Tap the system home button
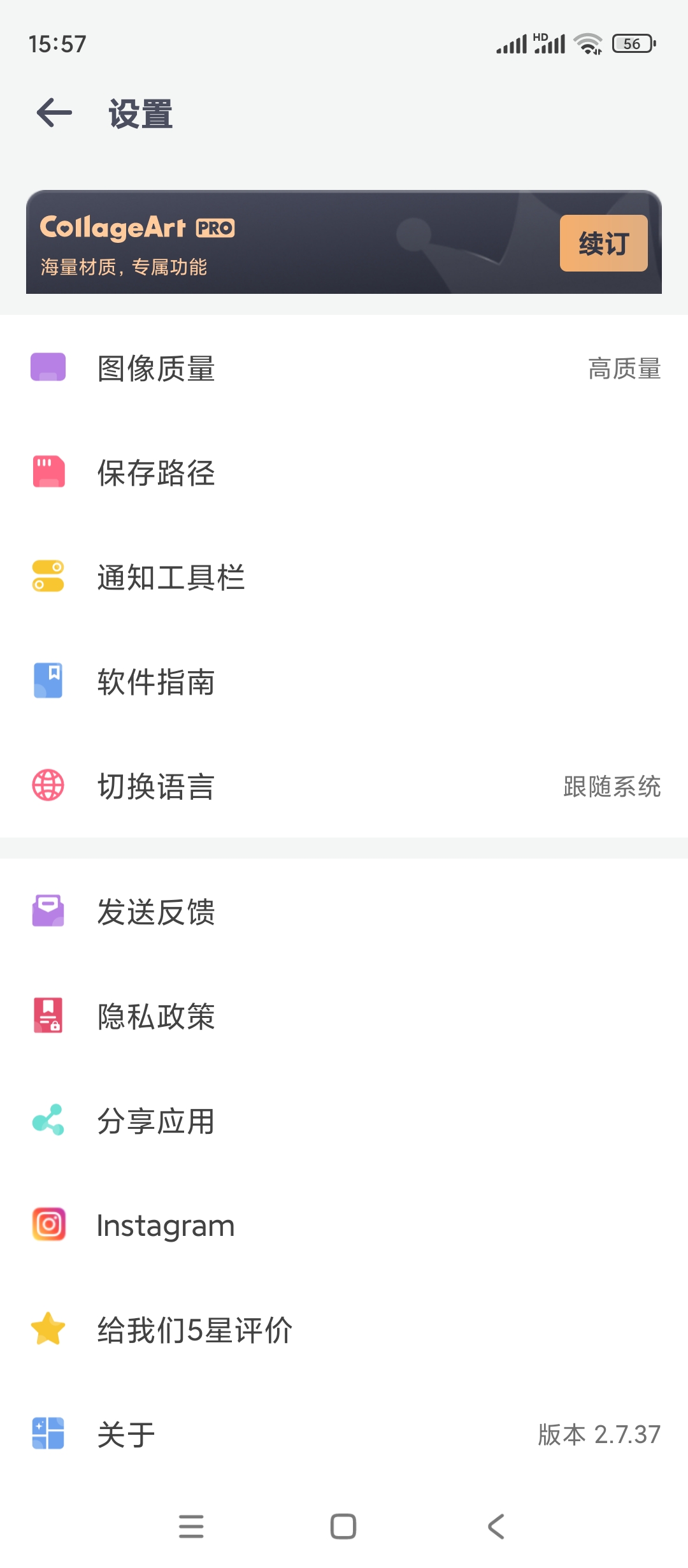This screenshot has width=688, height=1568. (x=343, y=1527)
